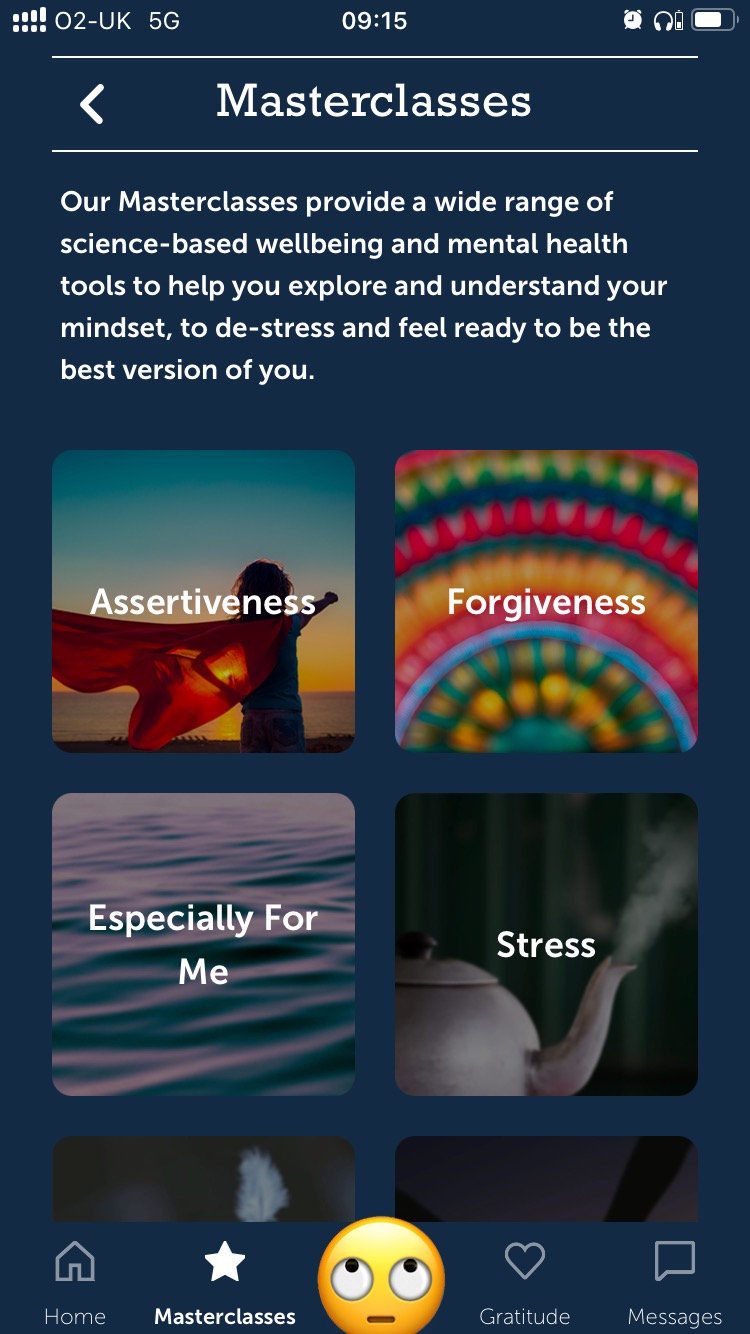The image size is (750, 1334).
Task: Open the Messages tab
Action: coord(674,1282)
